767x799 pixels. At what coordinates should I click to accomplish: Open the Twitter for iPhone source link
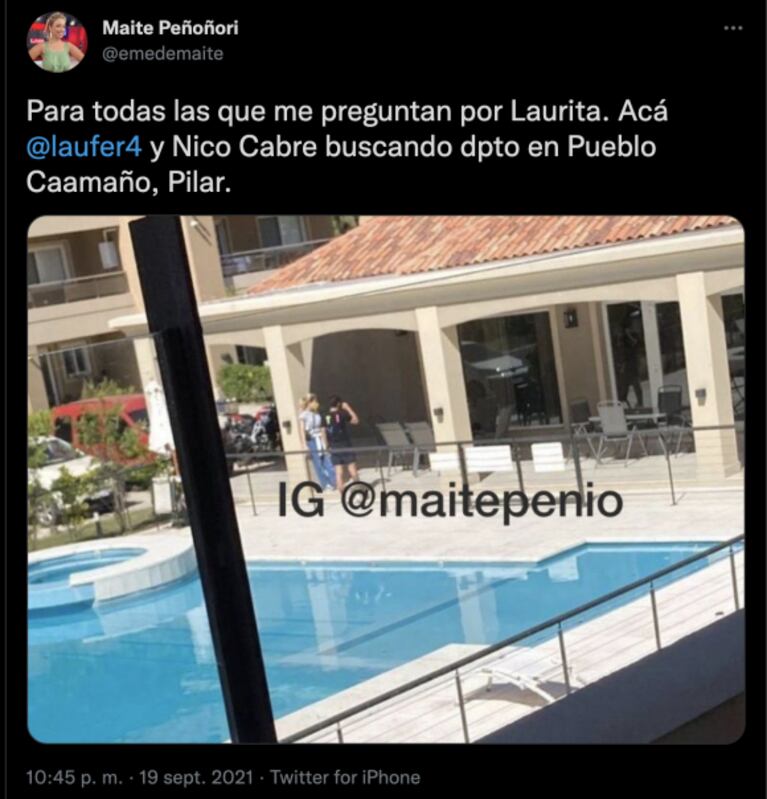pos(348,777)
